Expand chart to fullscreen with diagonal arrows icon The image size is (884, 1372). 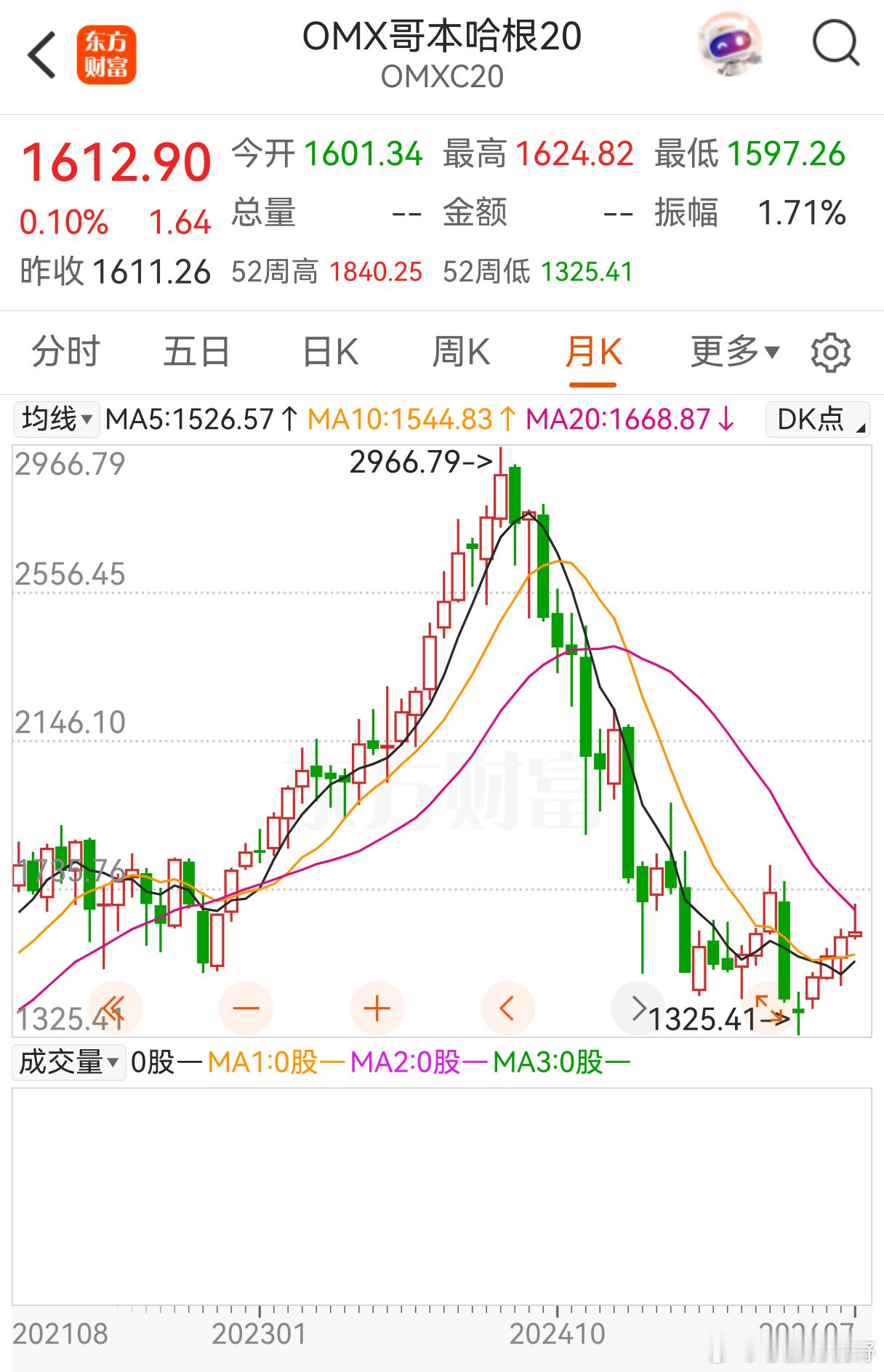(x=771, y=1009)
